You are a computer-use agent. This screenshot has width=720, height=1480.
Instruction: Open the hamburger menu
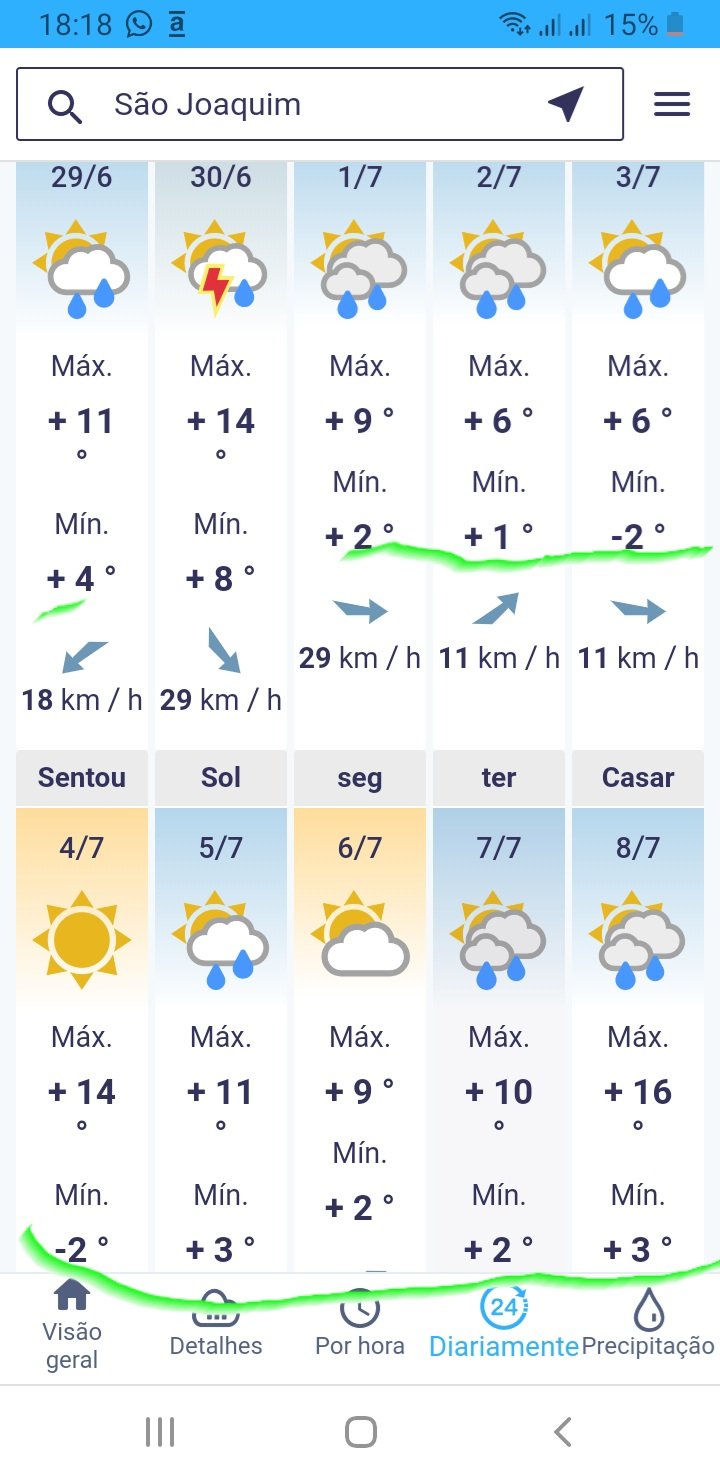(x=672, y=104)
